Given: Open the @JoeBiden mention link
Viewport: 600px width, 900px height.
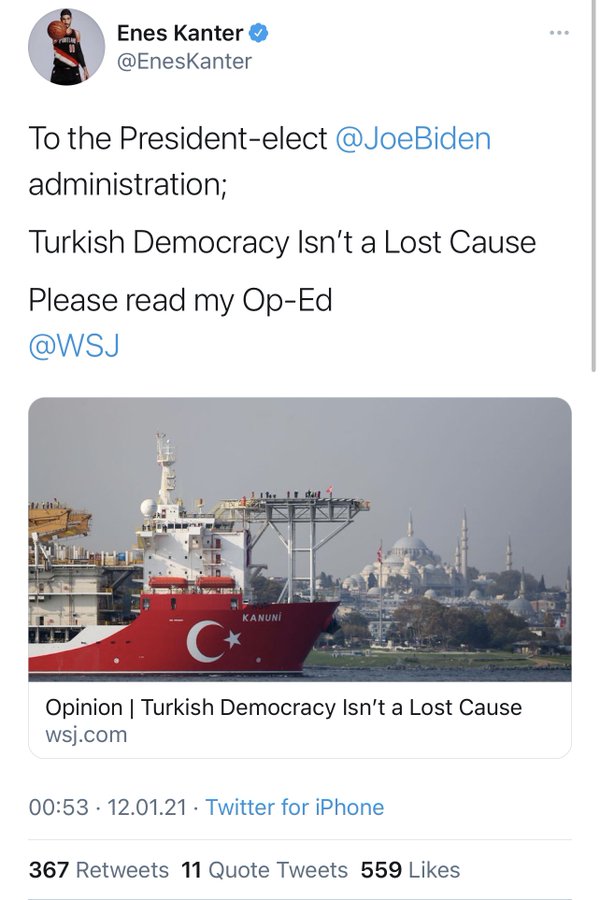Looking at the screenshot, I should click(x=412, y=138).
